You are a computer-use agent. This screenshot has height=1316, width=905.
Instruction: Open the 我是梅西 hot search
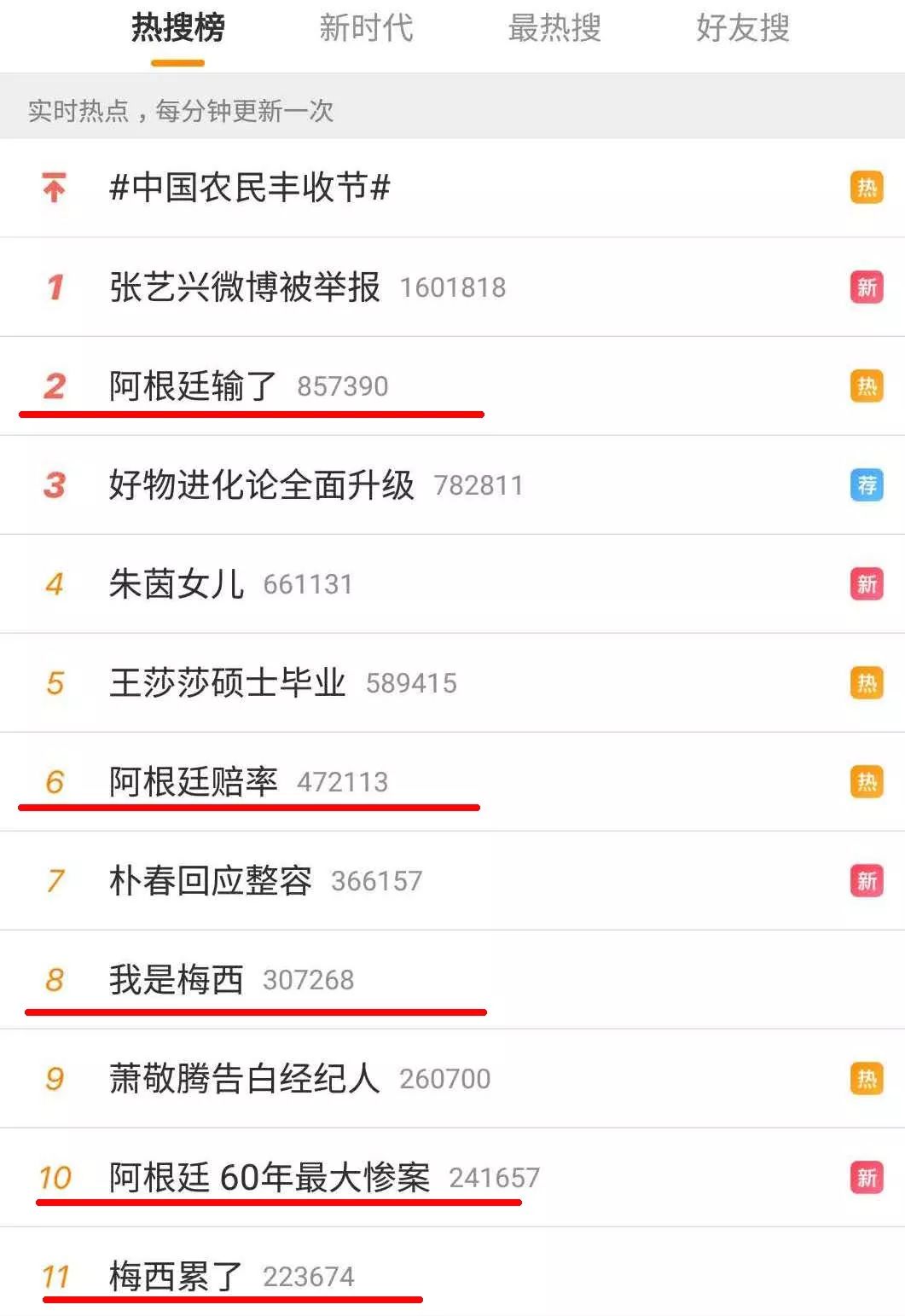[176, 978]
